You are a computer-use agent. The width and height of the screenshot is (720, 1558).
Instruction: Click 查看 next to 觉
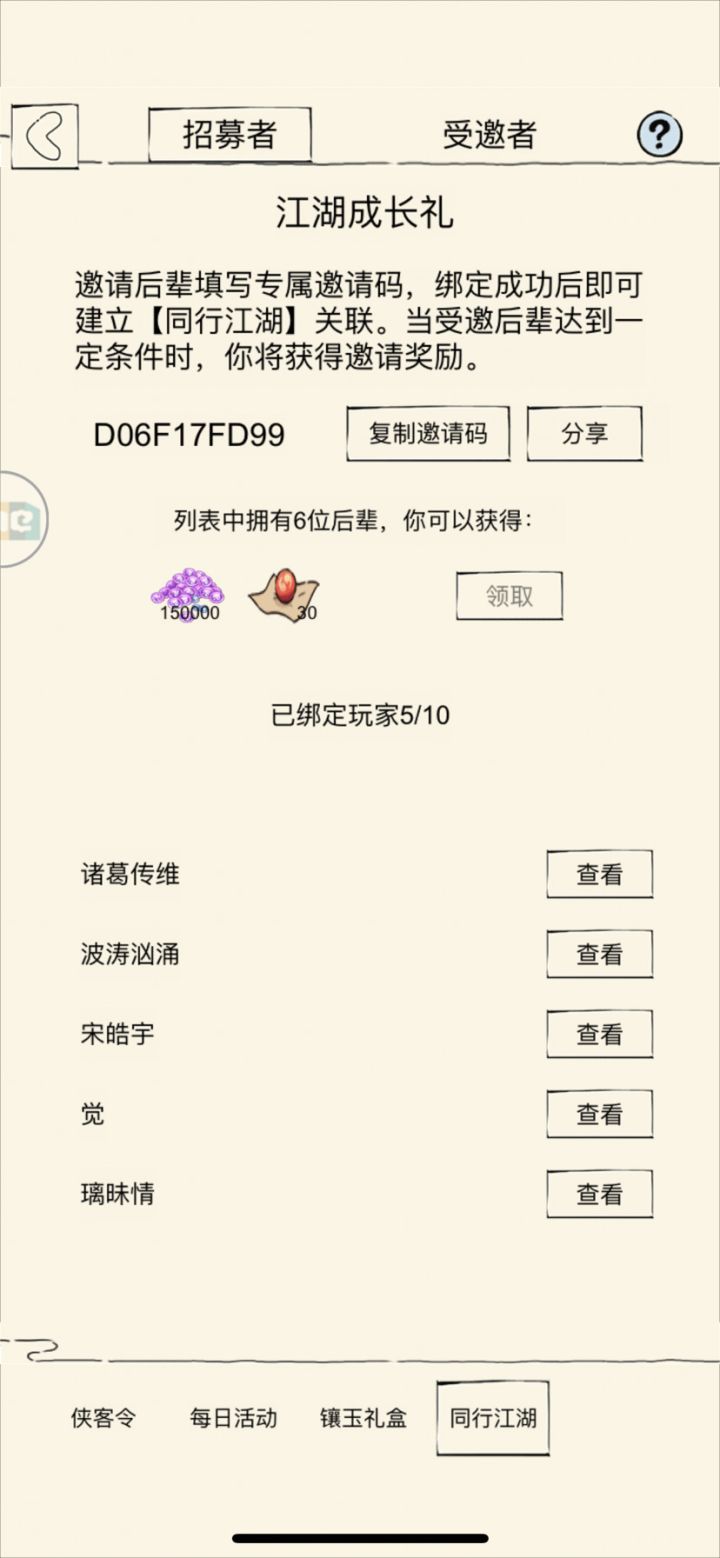(599, 1114)
